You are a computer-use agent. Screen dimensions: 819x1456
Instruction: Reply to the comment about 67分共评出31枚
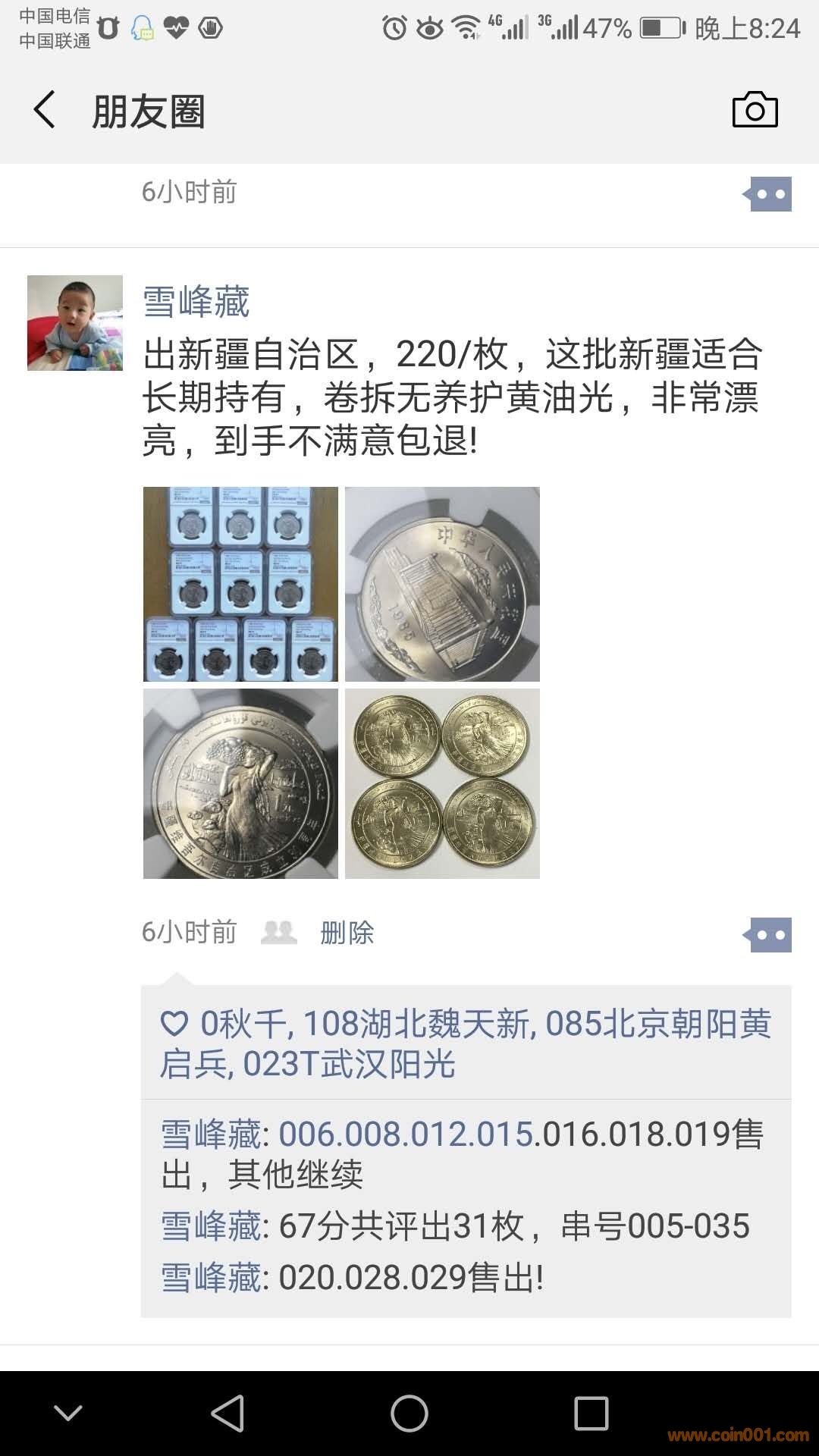pyautogui.click(x=514, y=1226)
